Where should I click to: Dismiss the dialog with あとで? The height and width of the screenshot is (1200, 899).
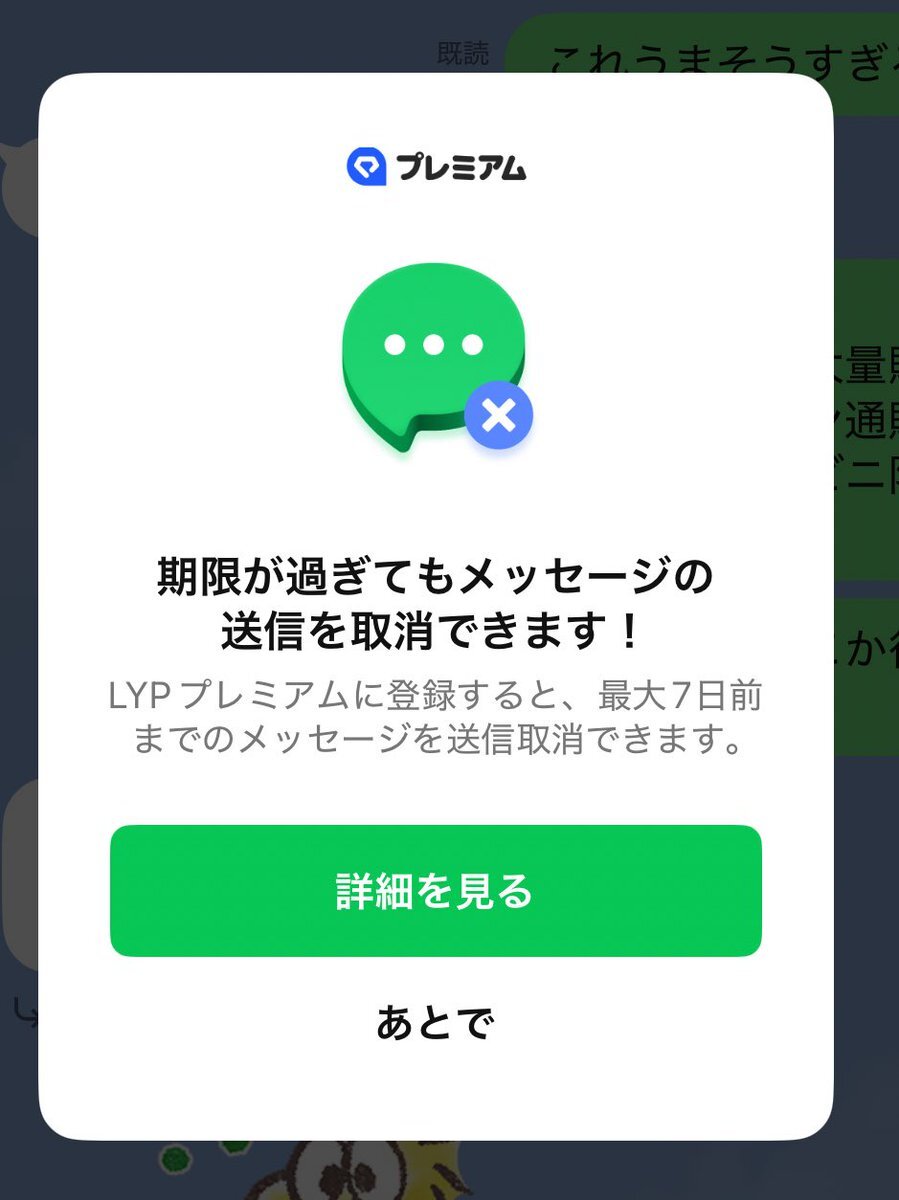point(435,1022)
